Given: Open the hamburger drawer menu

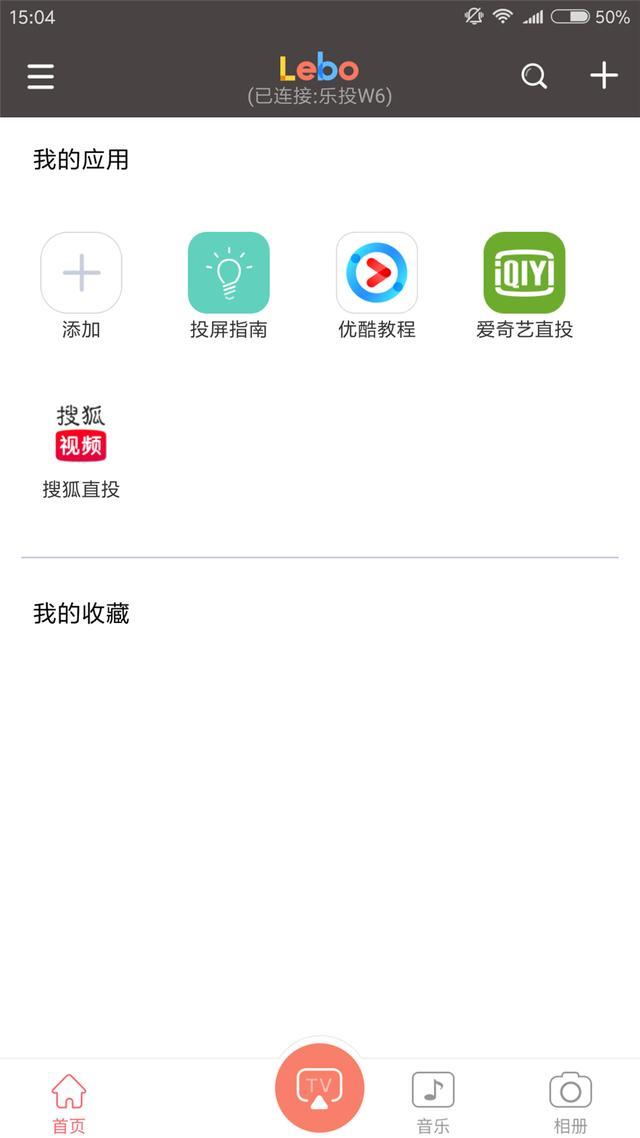Looking at the screenshot, I should click(x=41, y=76).
